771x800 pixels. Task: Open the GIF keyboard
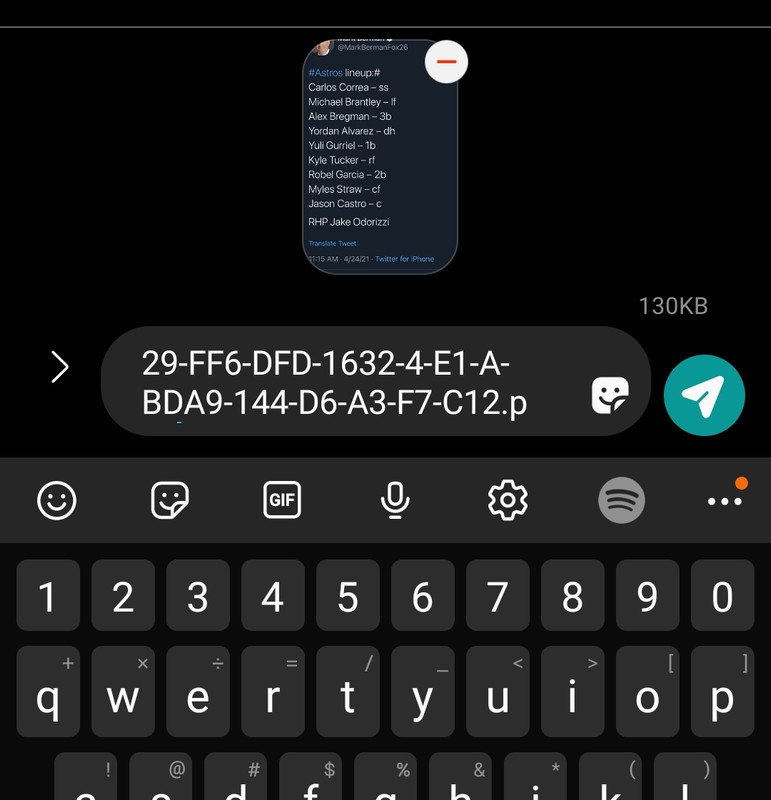[x=282, y=499]
